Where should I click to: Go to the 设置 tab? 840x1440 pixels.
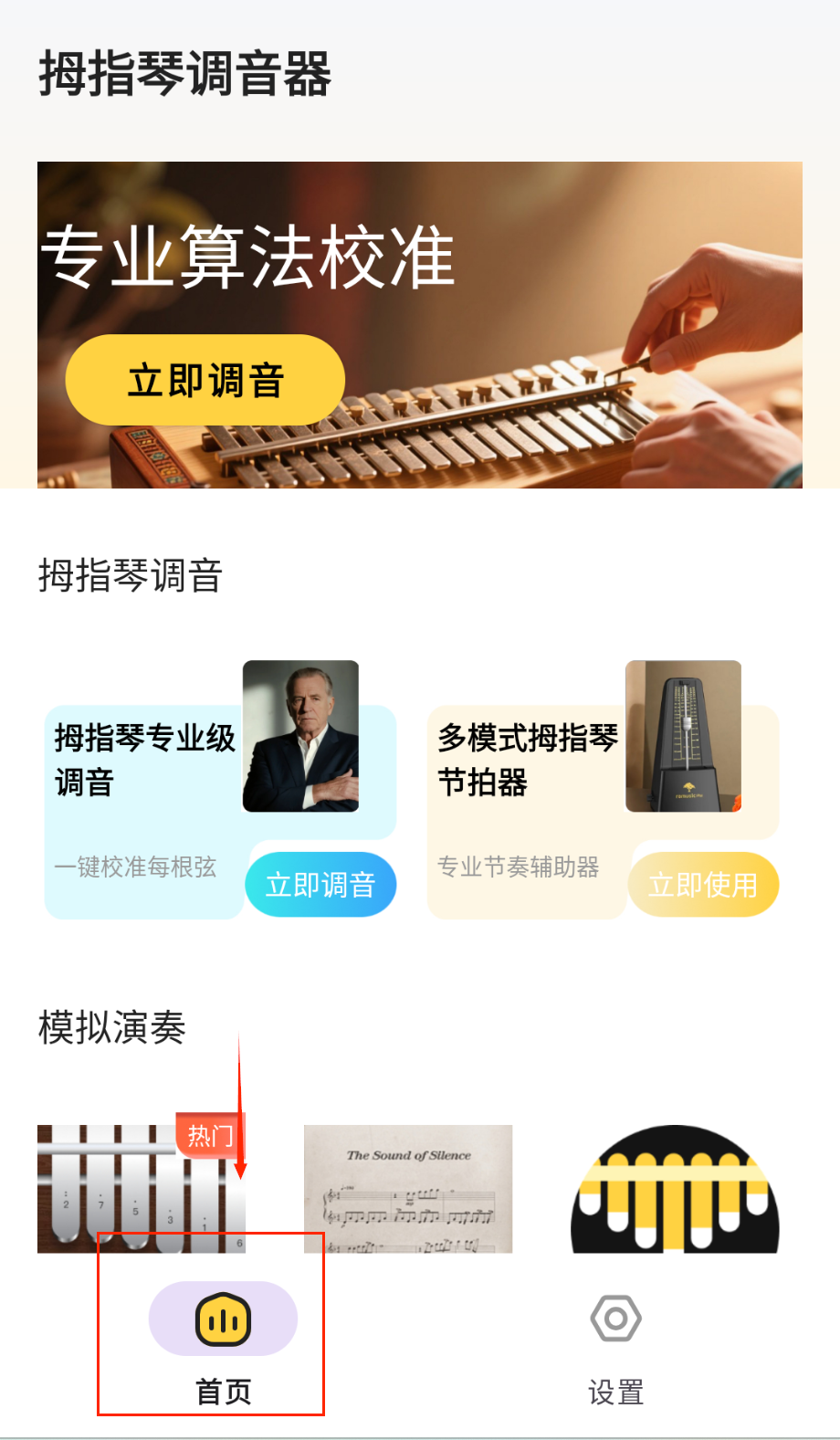point(615,1342)
